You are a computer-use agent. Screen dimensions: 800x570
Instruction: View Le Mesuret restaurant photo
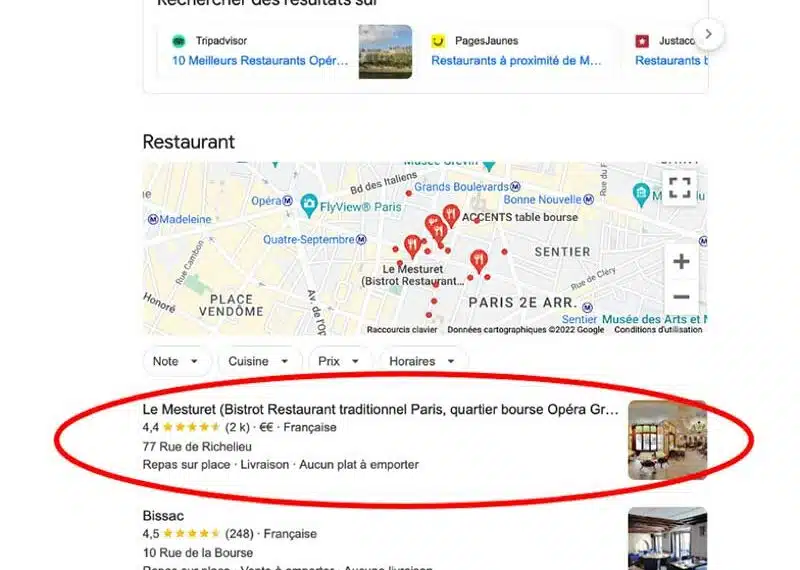click(667, 440)
